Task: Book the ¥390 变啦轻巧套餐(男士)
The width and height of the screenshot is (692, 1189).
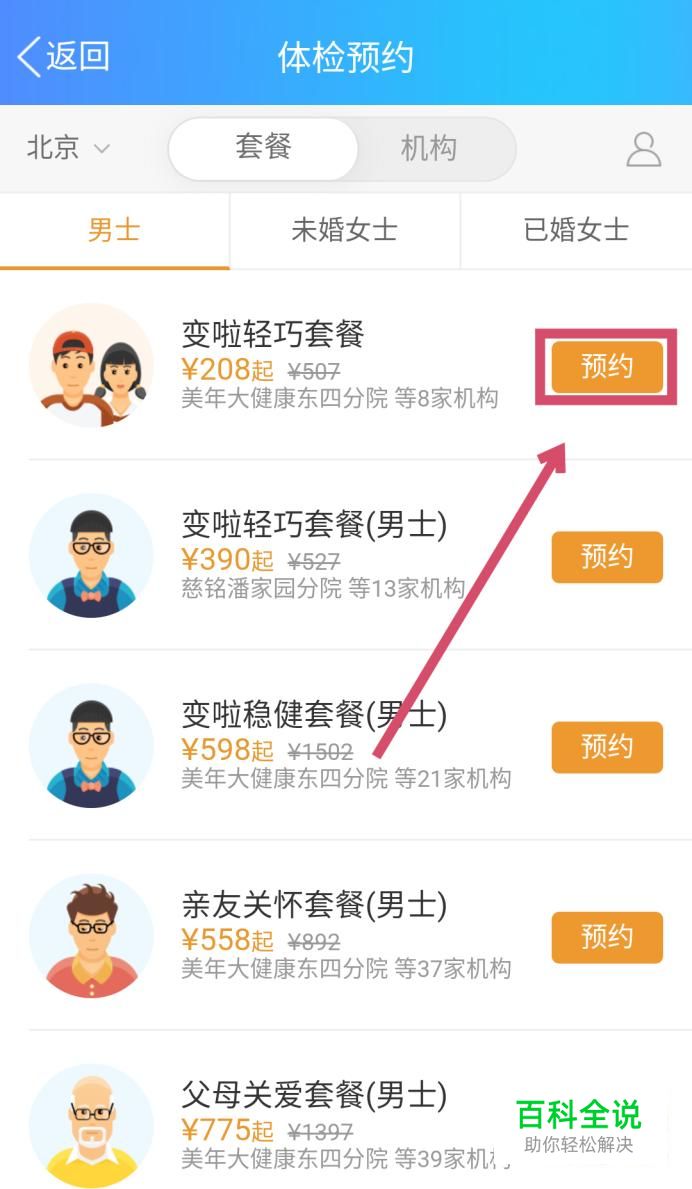Action: [606, 557]
